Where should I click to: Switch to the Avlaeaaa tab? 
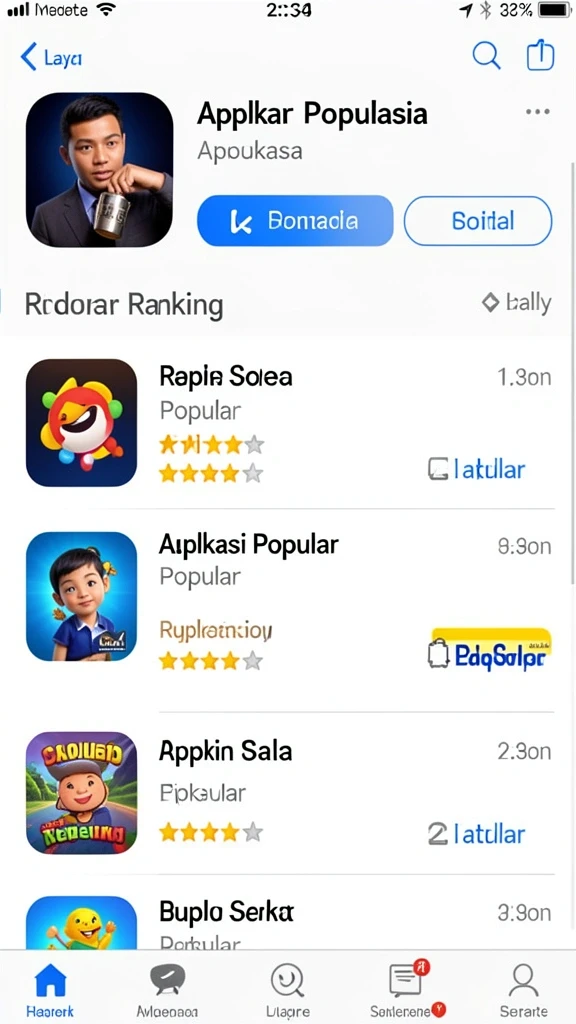click(167, 989)
